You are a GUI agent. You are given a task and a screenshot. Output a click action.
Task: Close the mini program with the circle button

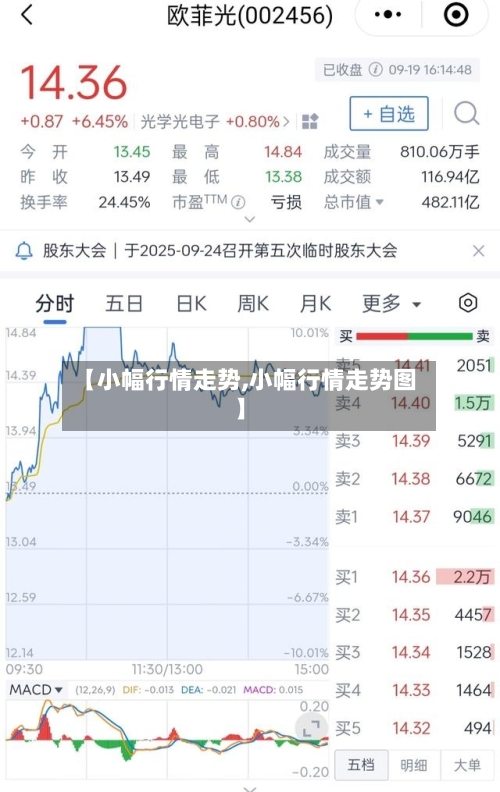coord(456,15)
